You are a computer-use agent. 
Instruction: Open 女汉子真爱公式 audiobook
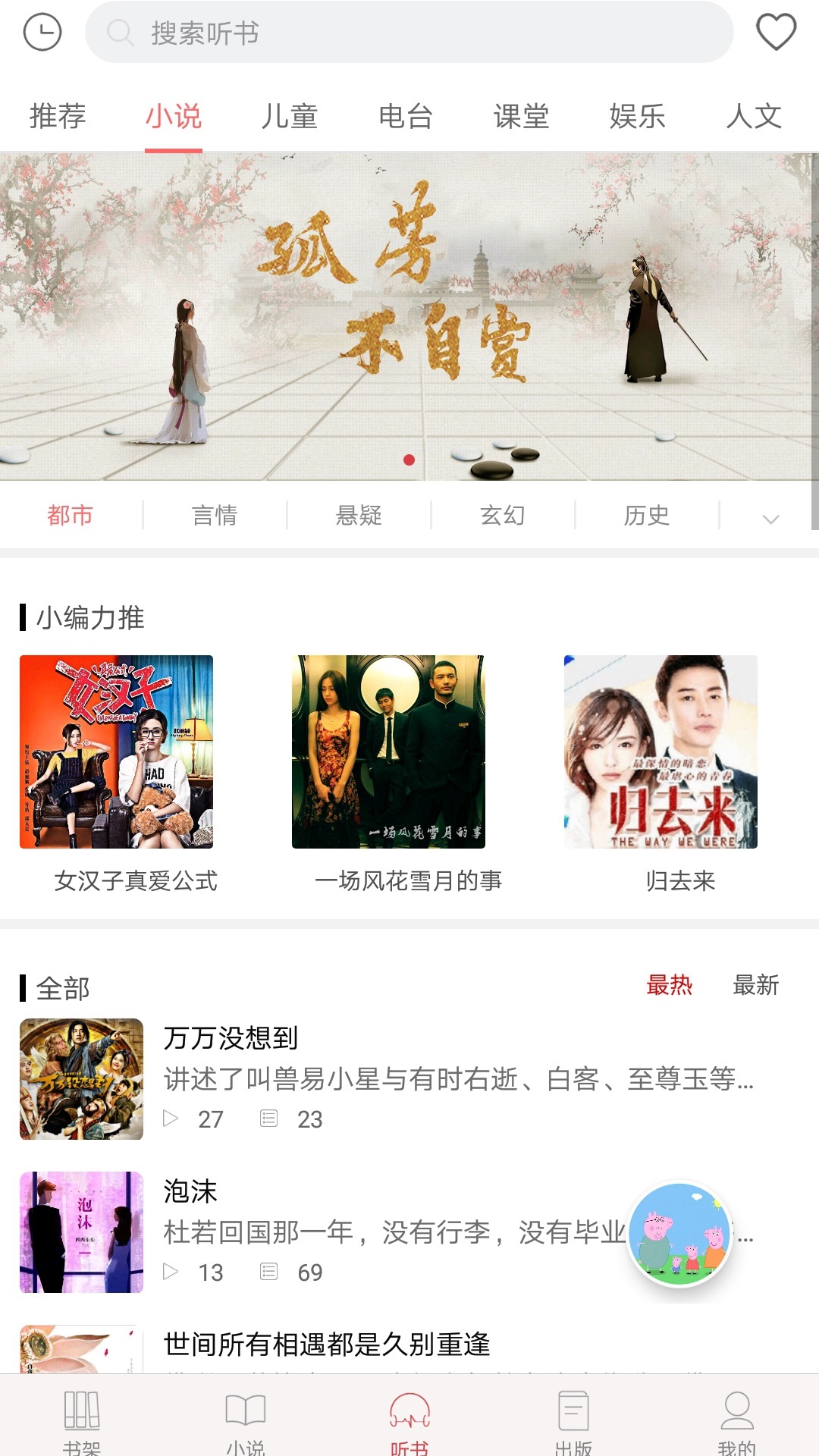tap(117, 752)
